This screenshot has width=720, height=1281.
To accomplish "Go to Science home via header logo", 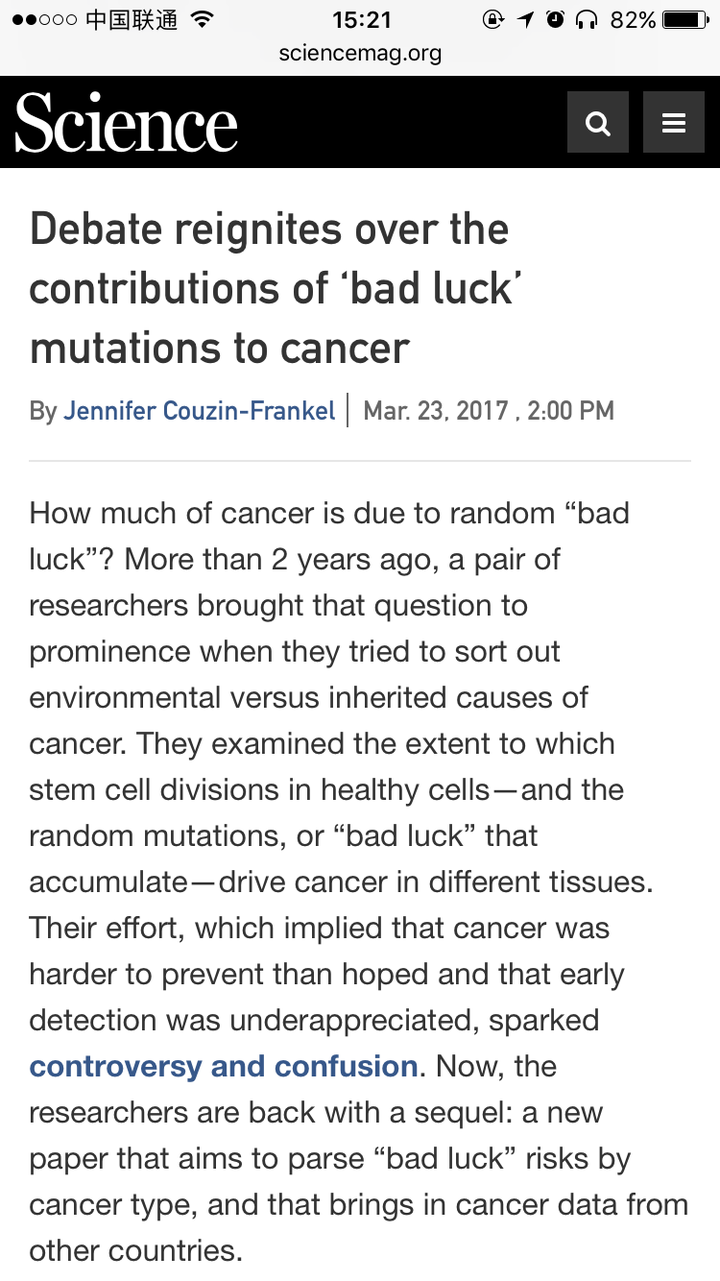I will point(126,122).
